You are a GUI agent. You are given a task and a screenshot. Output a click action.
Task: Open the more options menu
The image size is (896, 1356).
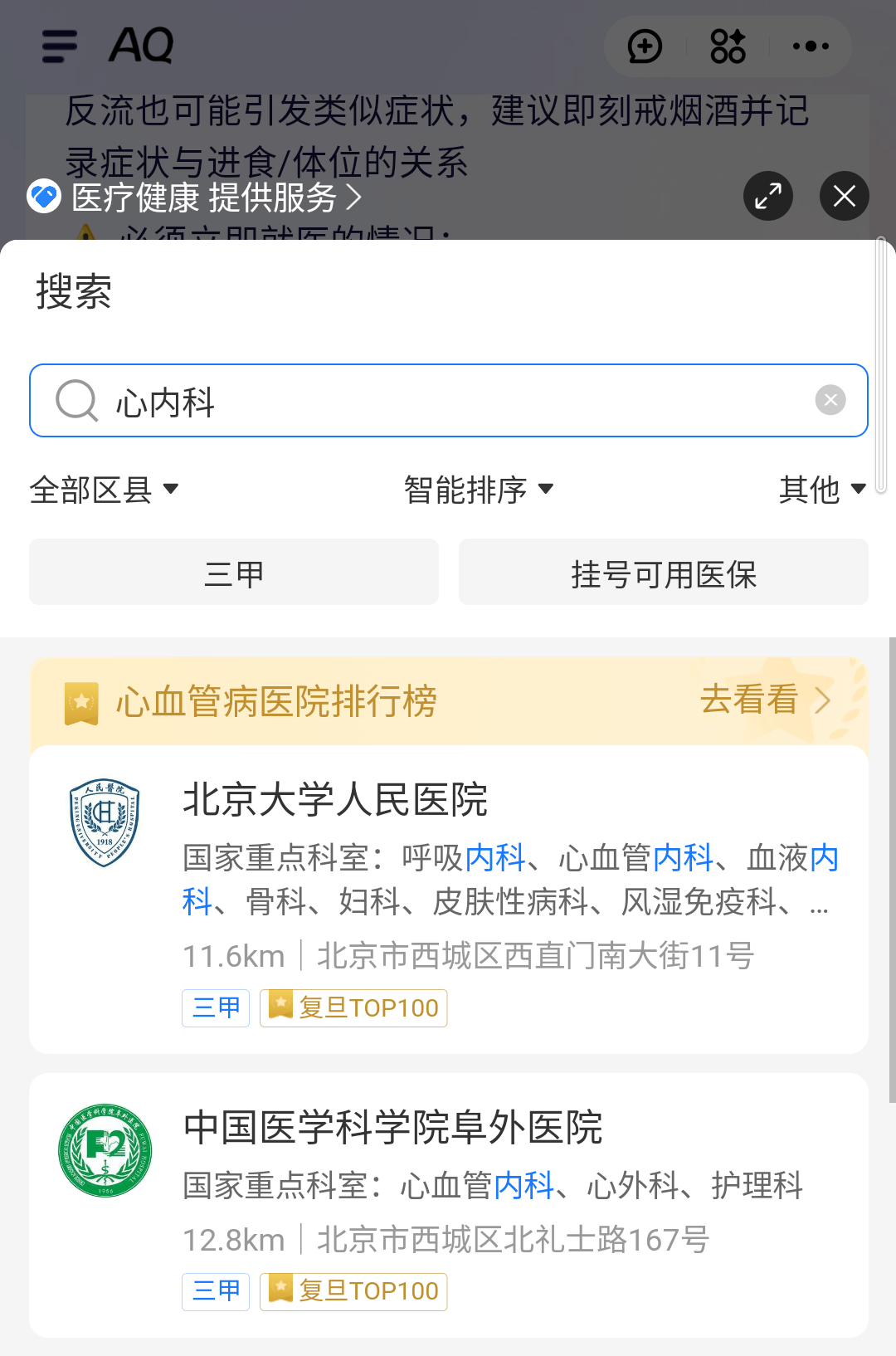pos(811,46)
